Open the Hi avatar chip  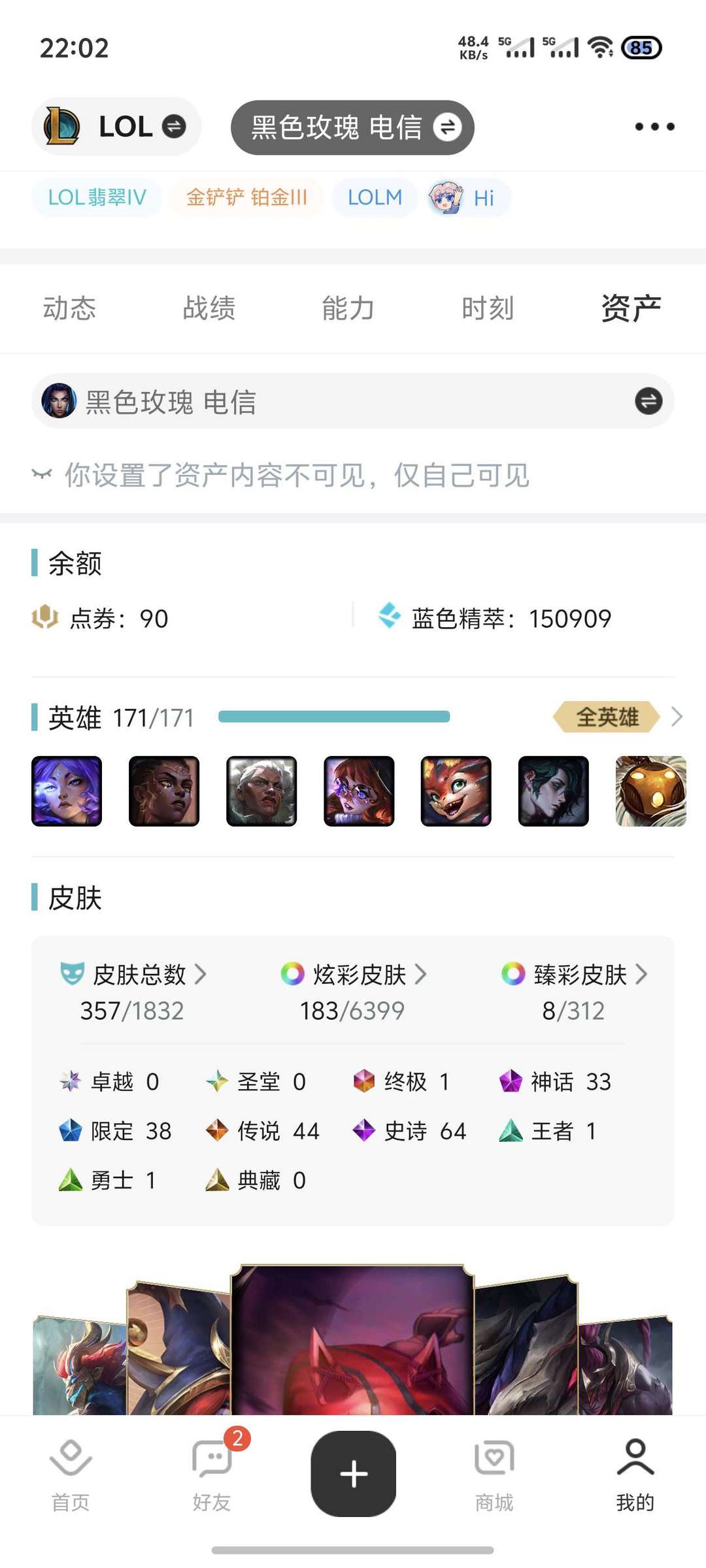pos(467,197)
